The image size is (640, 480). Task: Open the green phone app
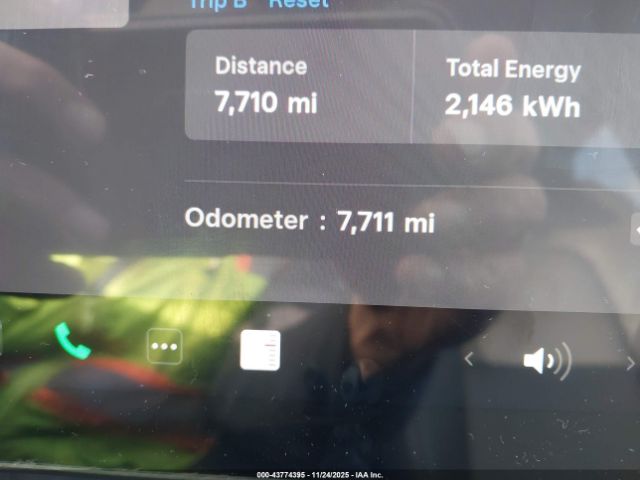[x=72, y=342]
